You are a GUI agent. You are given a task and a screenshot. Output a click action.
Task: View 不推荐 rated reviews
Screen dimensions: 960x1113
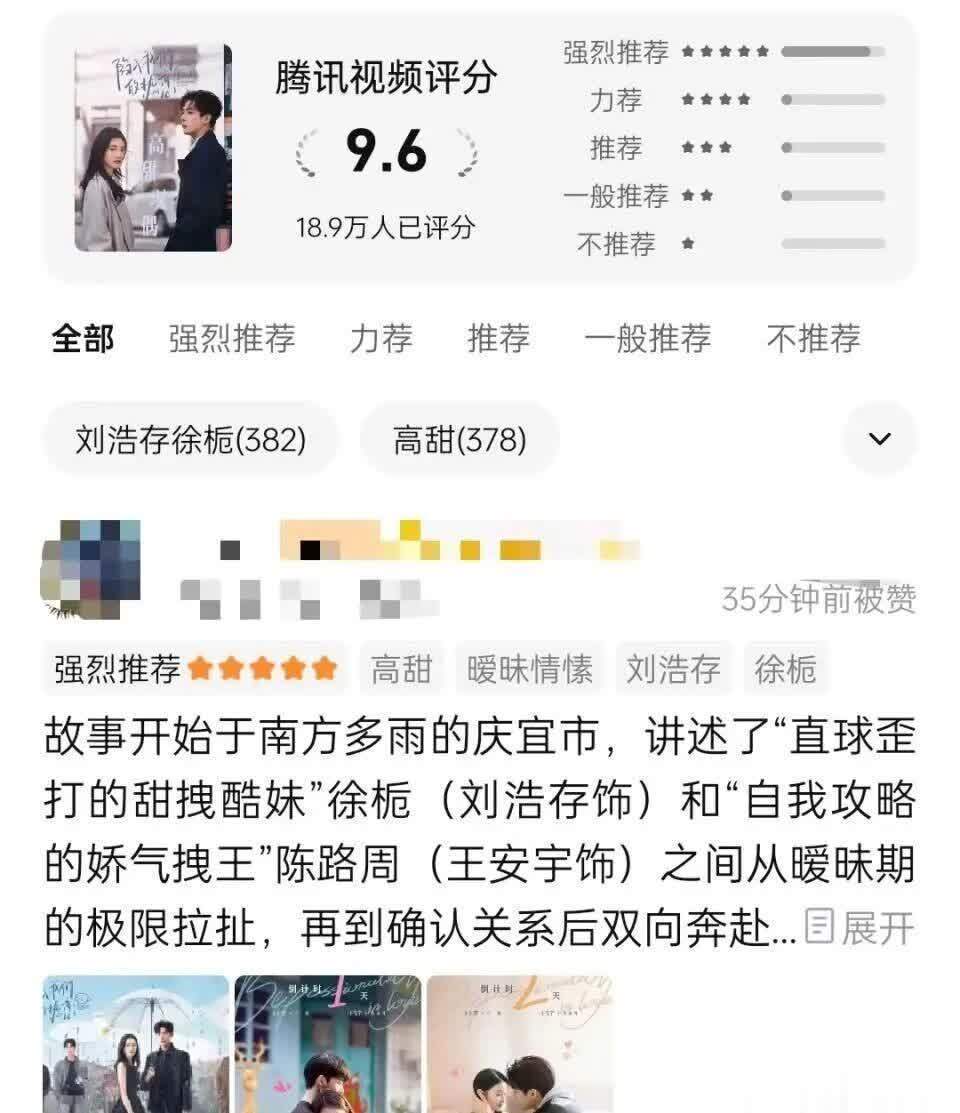point(813,339)
